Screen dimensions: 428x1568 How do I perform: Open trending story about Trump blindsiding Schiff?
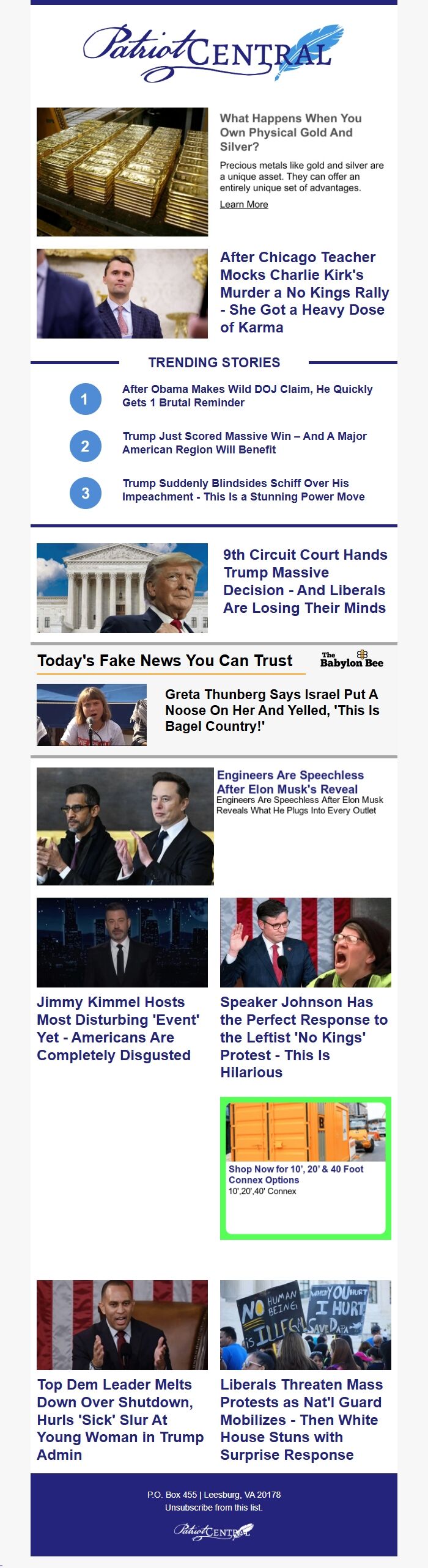(x=243, y=490)
